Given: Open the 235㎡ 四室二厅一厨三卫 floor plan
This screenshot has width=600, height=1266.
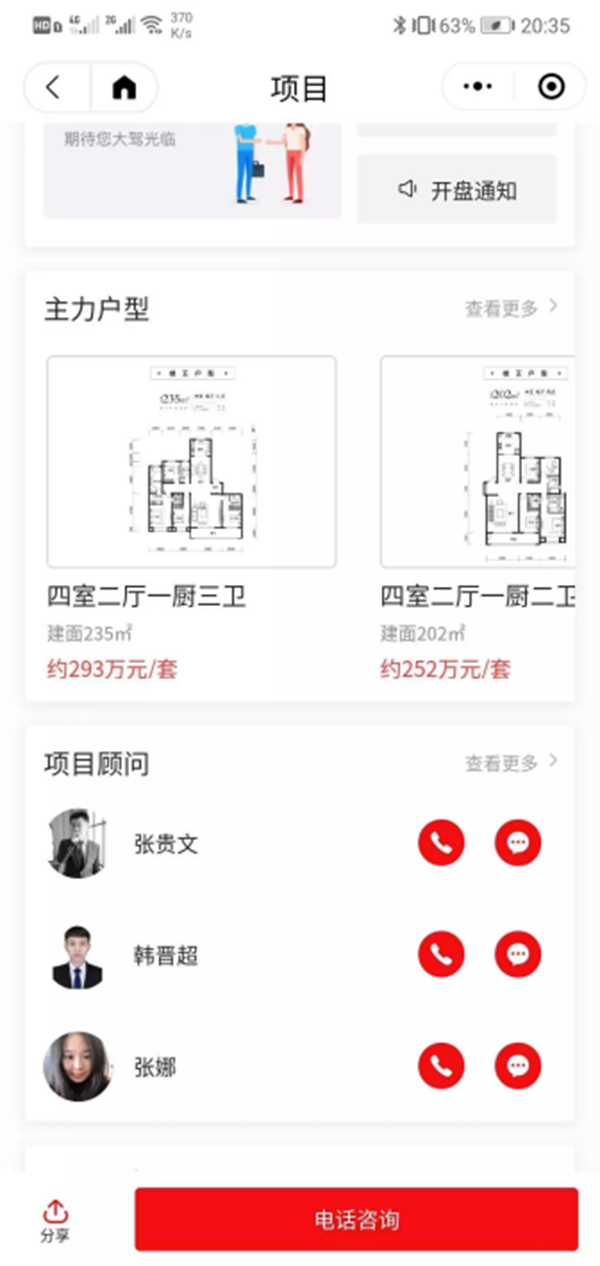Looking at the screenshot, I should [x=191, y=462].
